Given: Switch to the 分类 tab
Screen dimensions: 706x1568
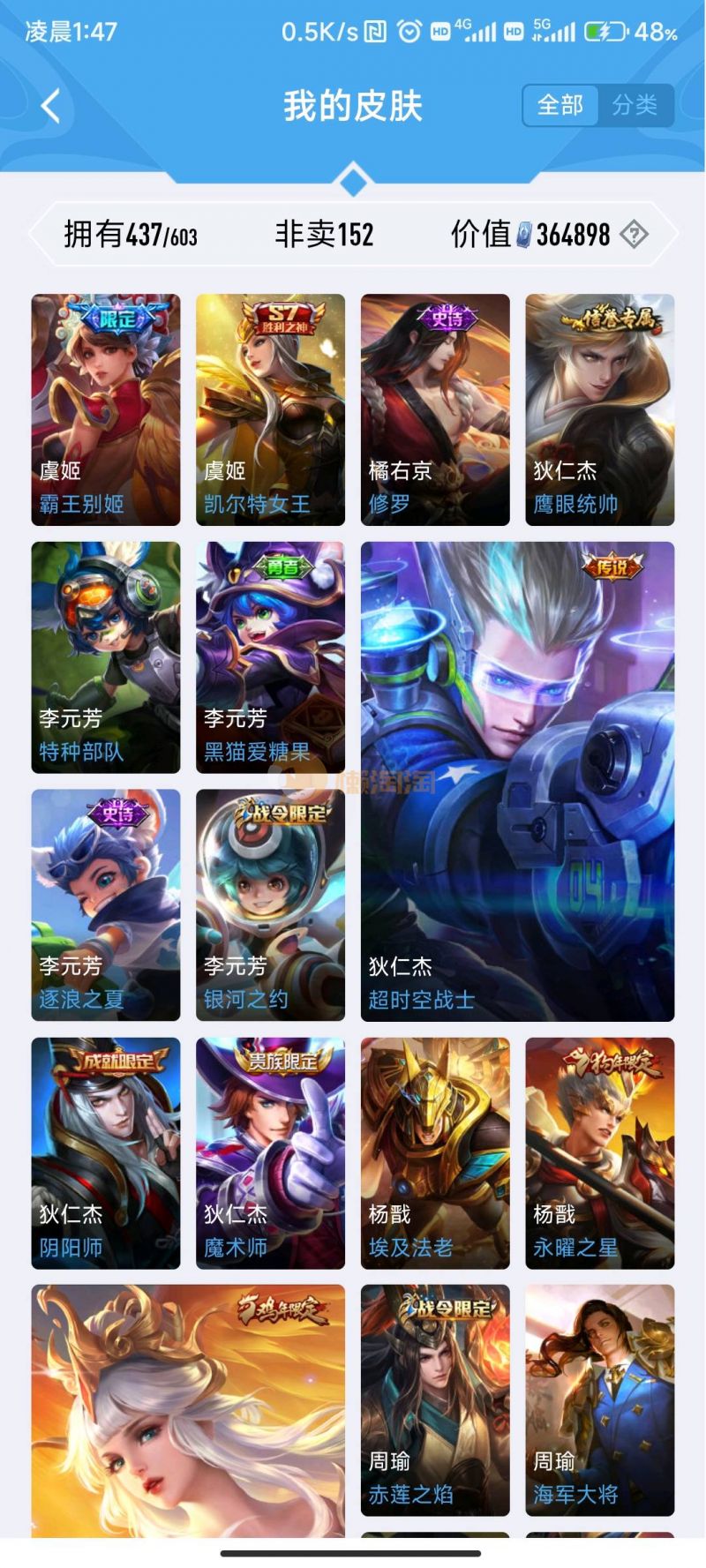Looking at the screenshot, I should (635, 106).
